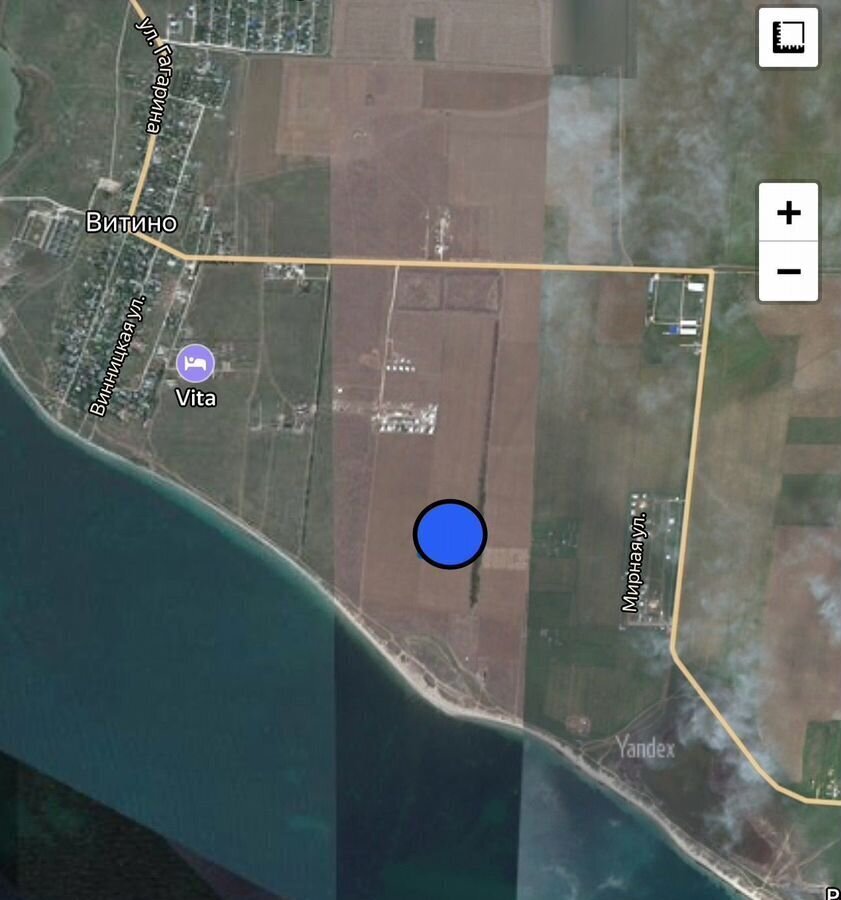Open the Vita hotel place marker
The image size is (841, 900).
tap(195, 364)
